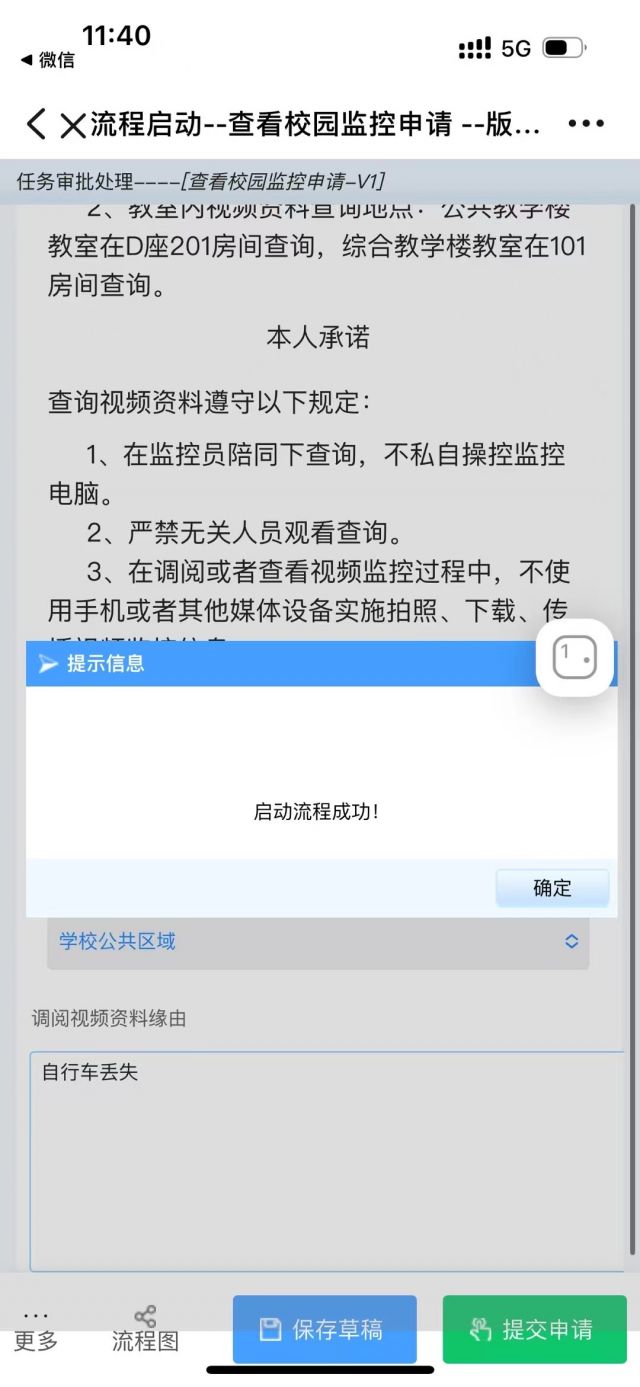Save the form with 保存草稿
This screenshot has height=1387, width=640.
coord(324,1329)
